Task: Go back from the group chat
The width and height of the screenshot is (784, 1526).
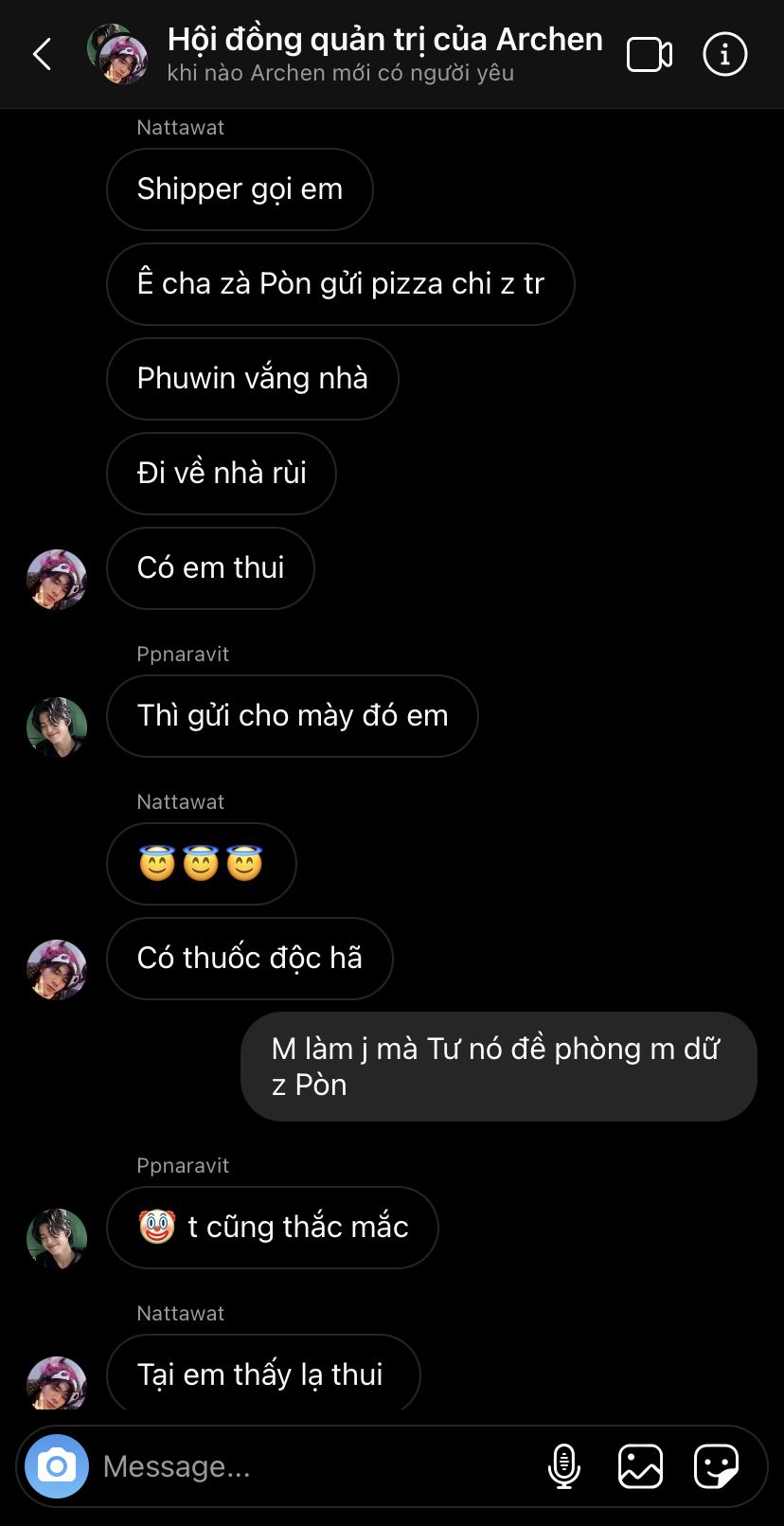Action: point(43,54)
